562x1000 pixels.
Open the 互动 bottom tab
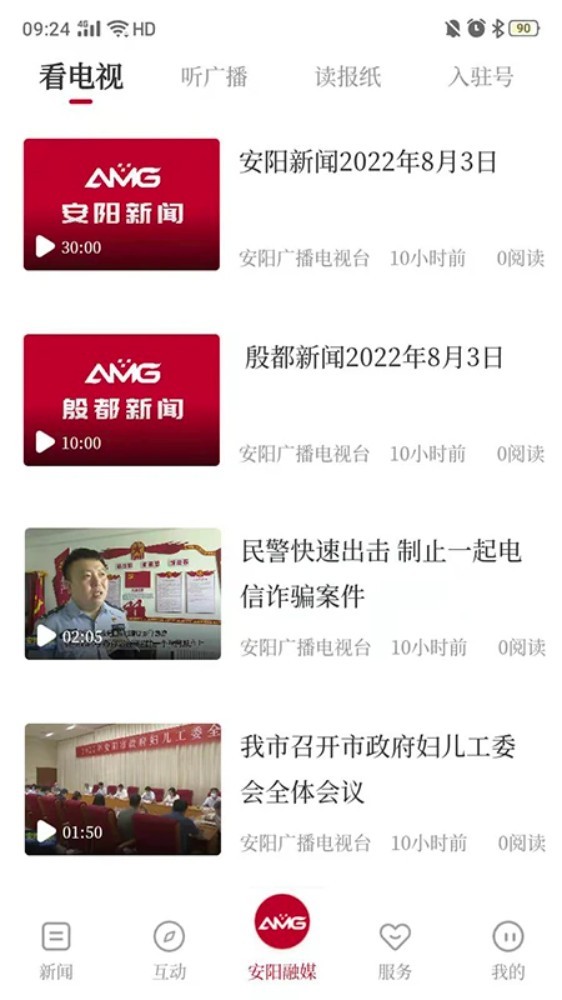169,950
